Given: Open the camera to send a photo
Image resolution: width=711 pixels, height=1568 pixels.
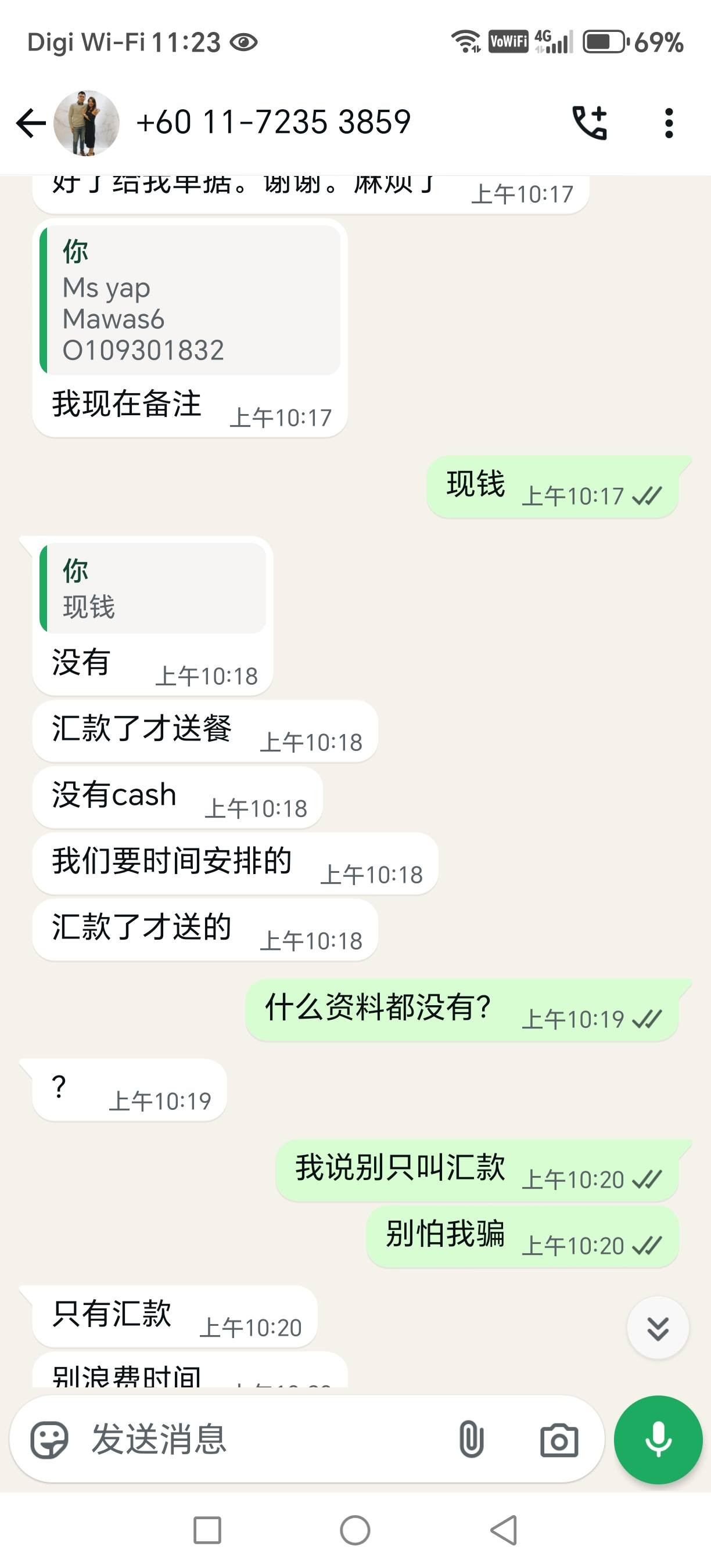Looking at the screenshot, I should pos(559,1440).
